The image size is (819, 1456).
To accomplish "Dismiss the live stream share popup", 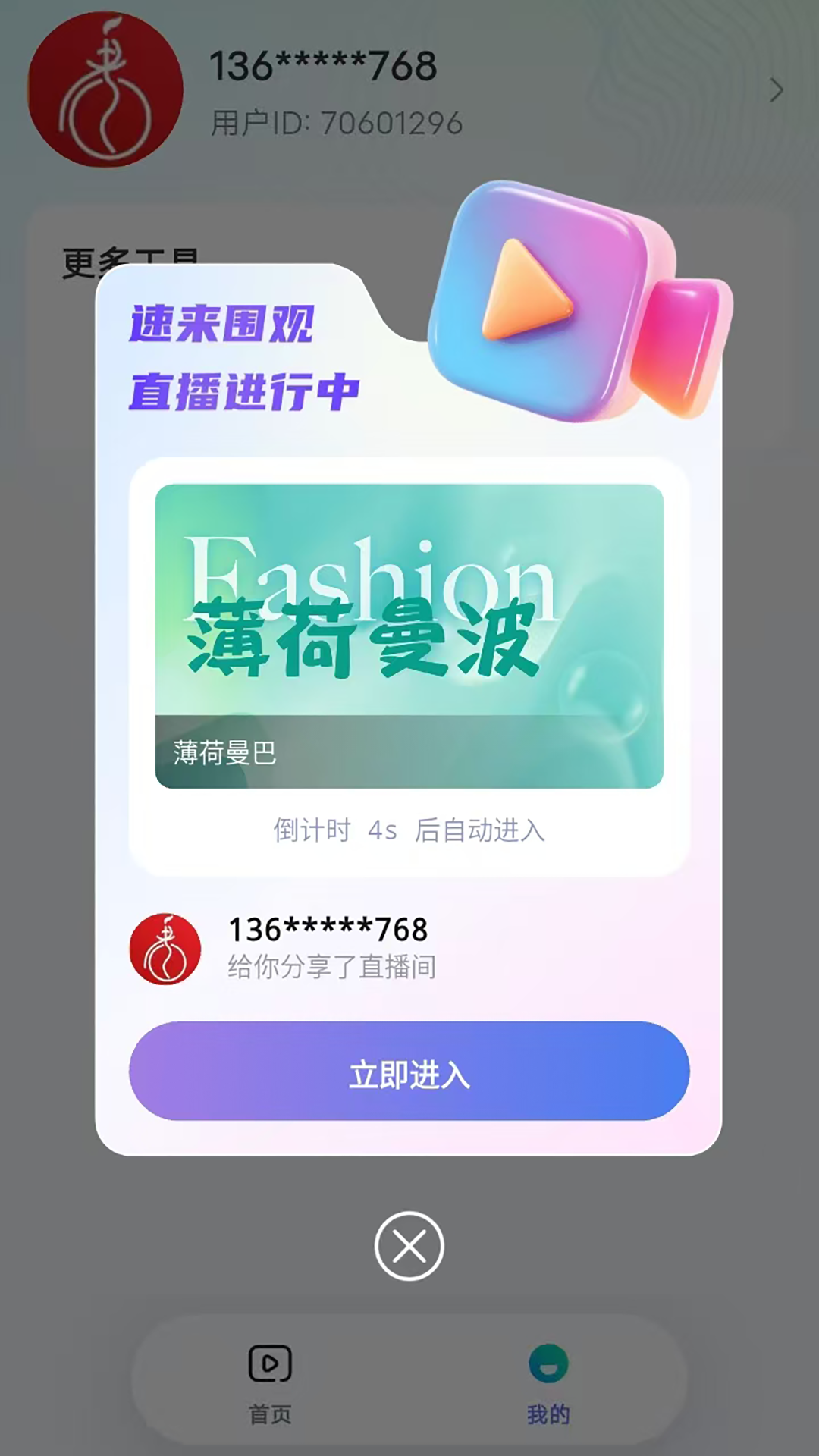I will (409, 1246).
